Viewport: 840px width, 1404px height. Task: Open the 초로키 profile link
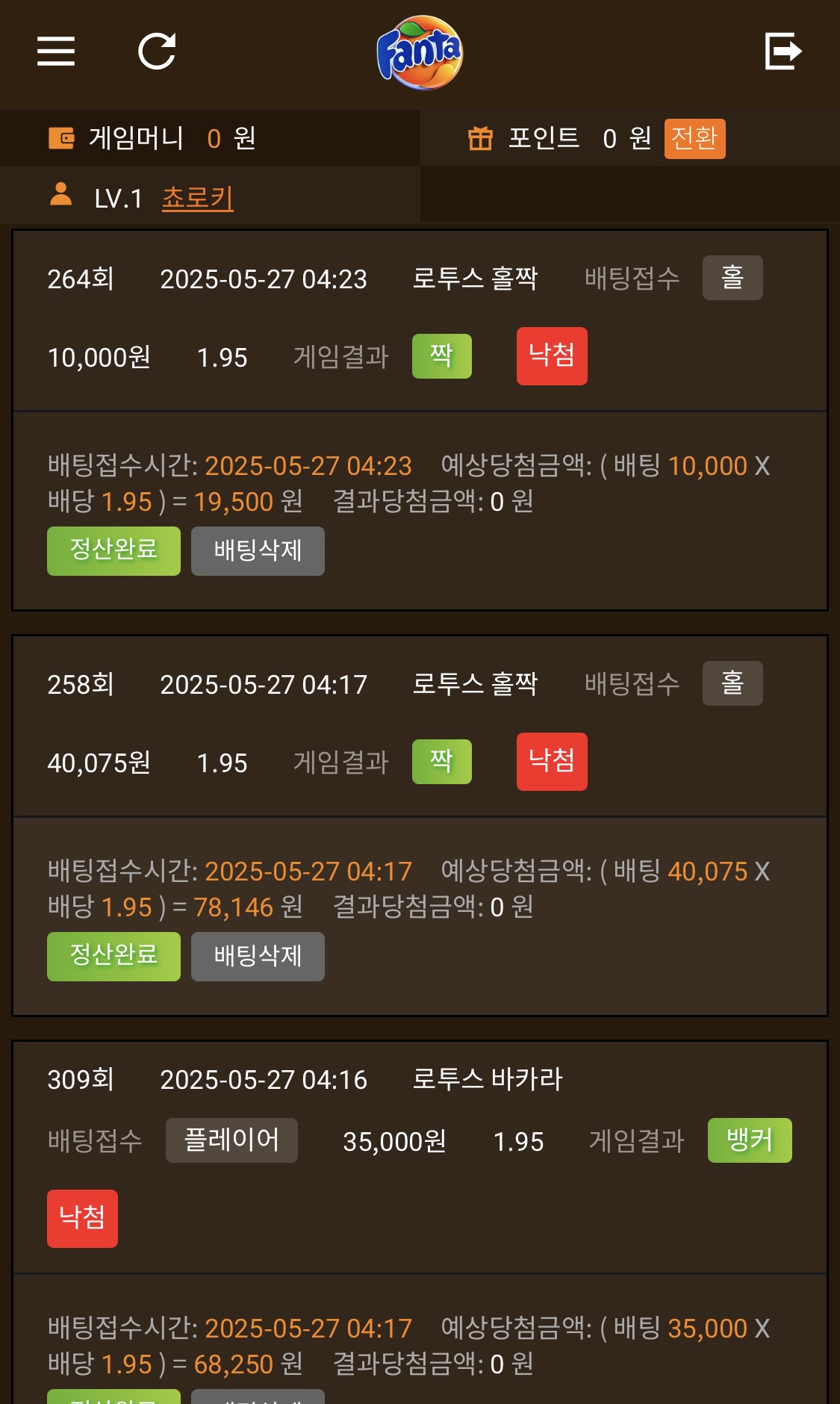[x=197, y=198]
